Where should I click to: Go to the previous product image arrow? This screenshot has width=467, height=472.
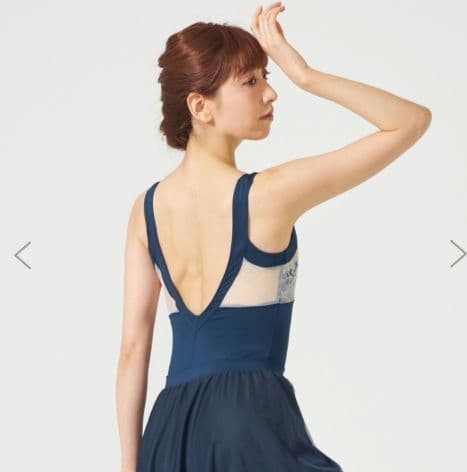(23, 255)
